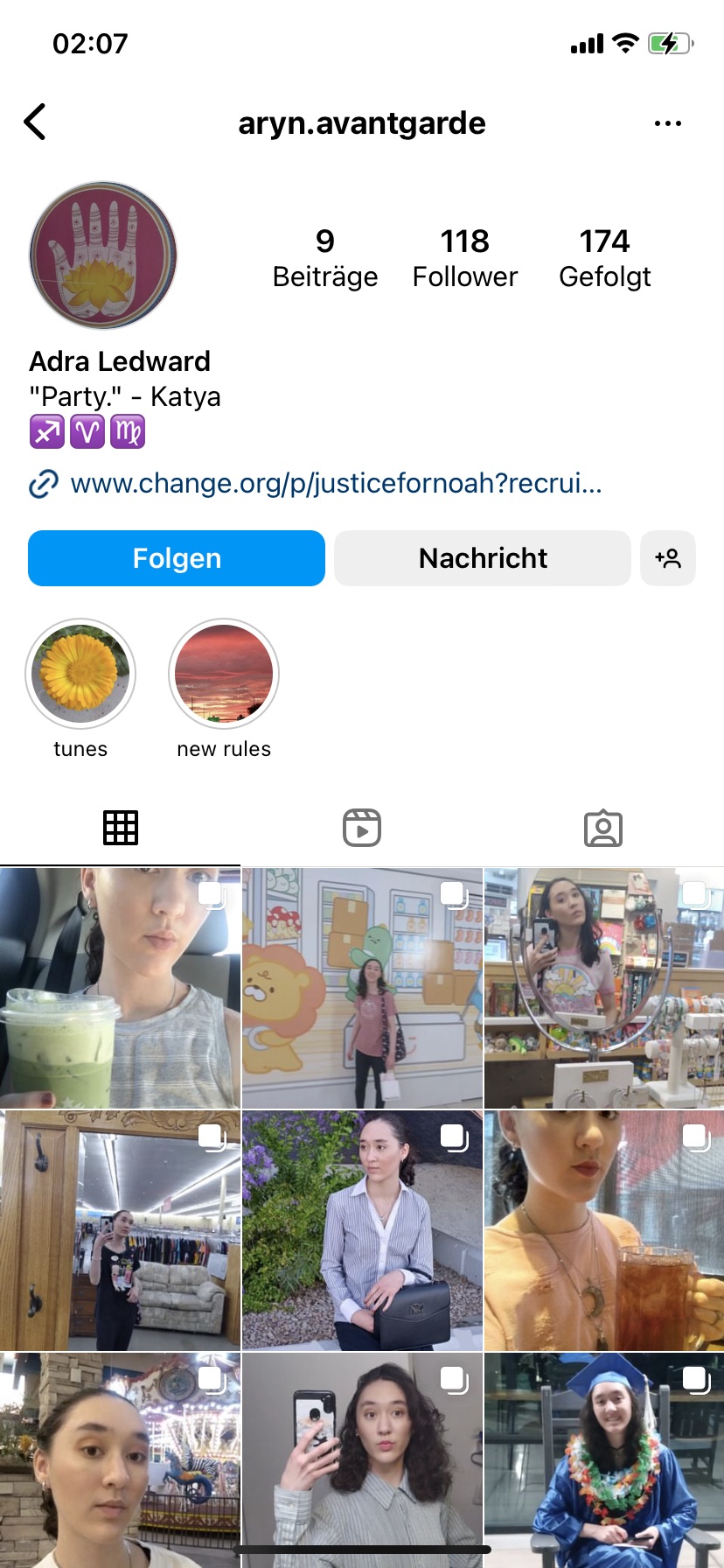Viewport: 724px width, 1568px height.
Task: Switch to the Reels tab
Action: coord(362,828)
